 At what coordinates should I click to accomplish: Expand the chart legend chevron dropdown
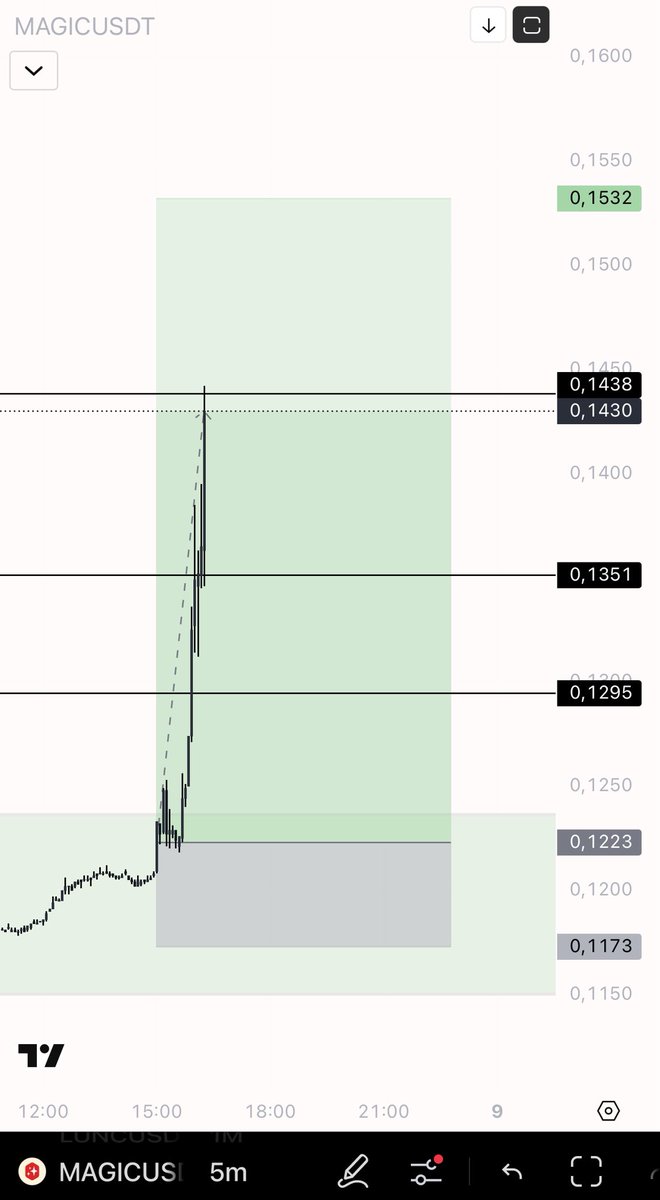[34, 71]
